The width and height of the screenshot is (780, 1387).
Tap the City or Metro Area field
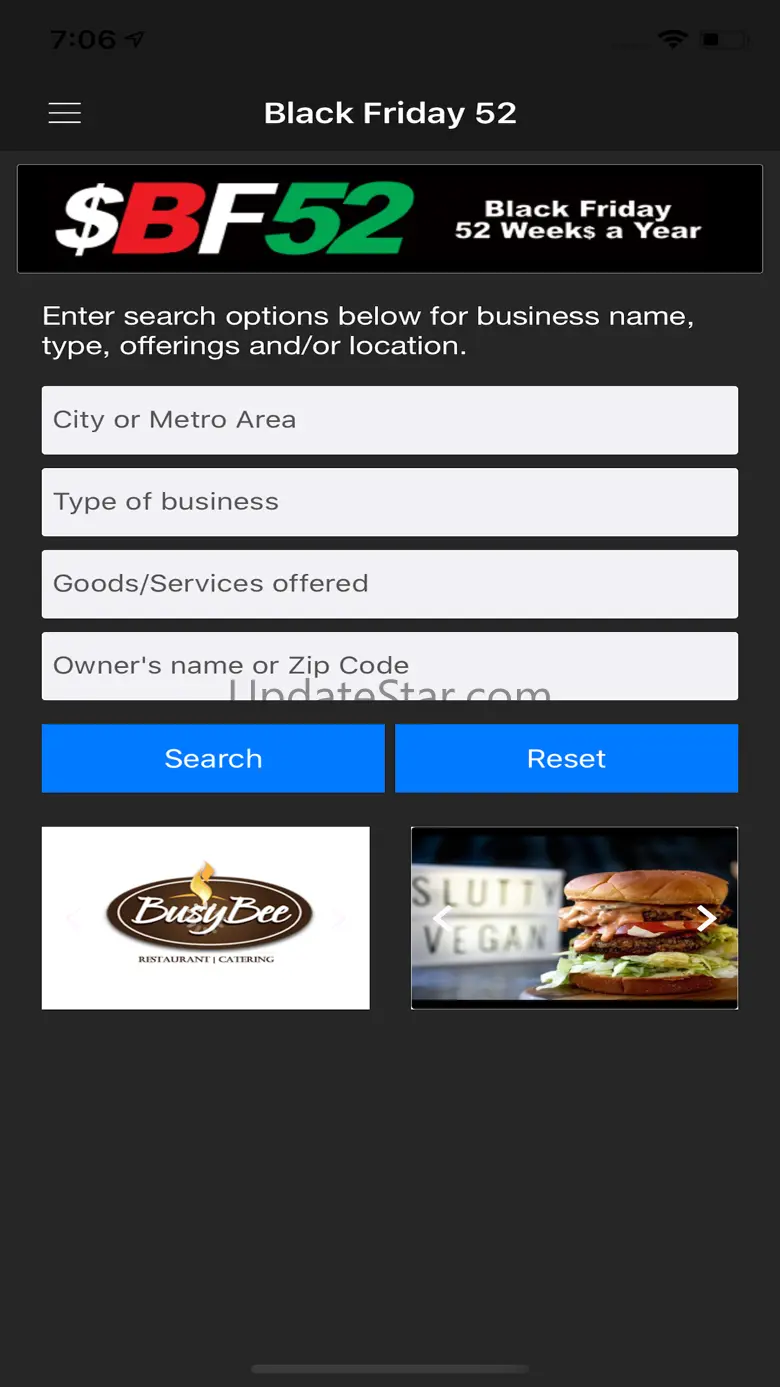390,420
